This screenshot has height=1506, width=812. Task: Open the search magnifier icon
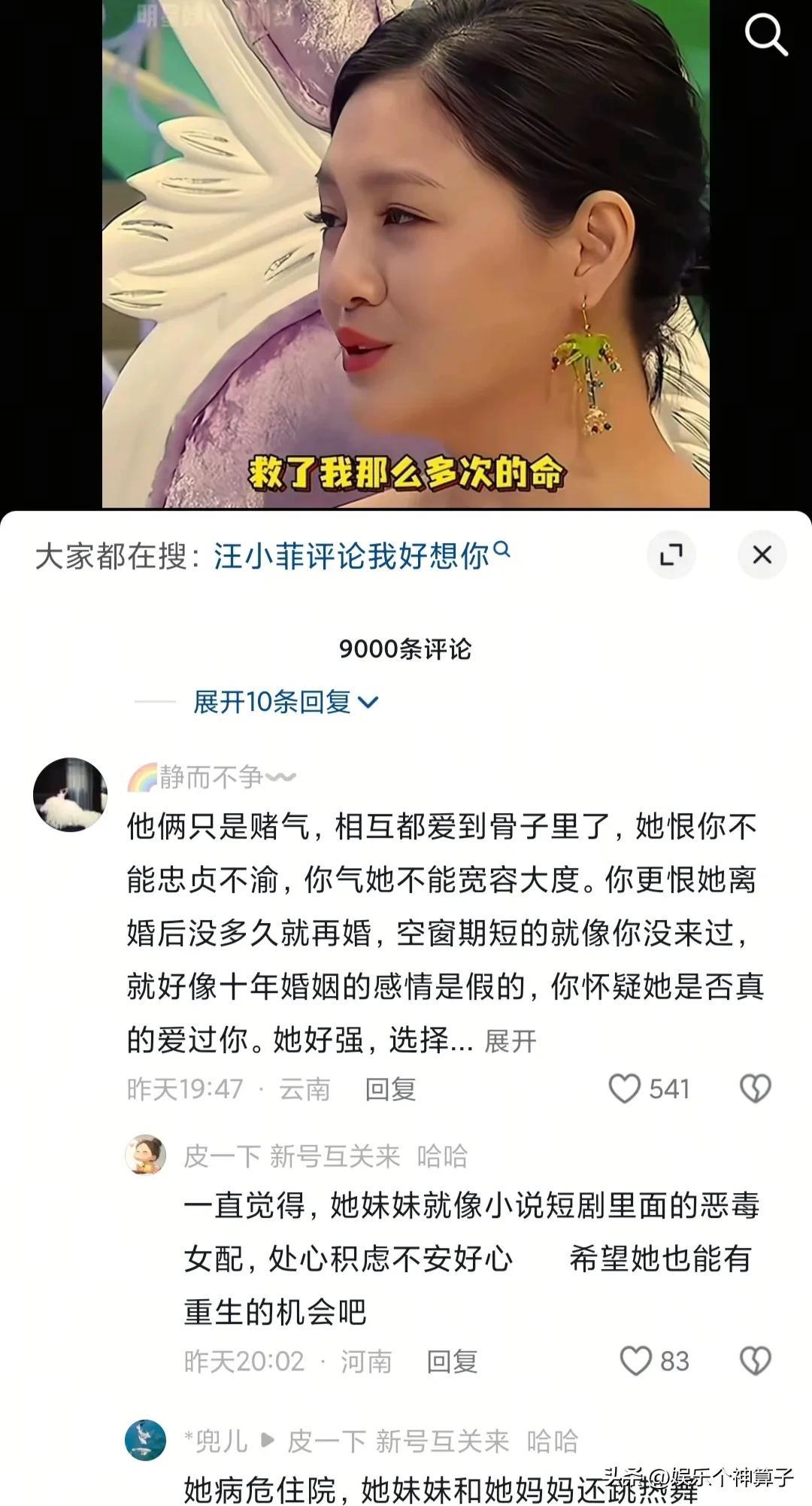coord(765,35)
